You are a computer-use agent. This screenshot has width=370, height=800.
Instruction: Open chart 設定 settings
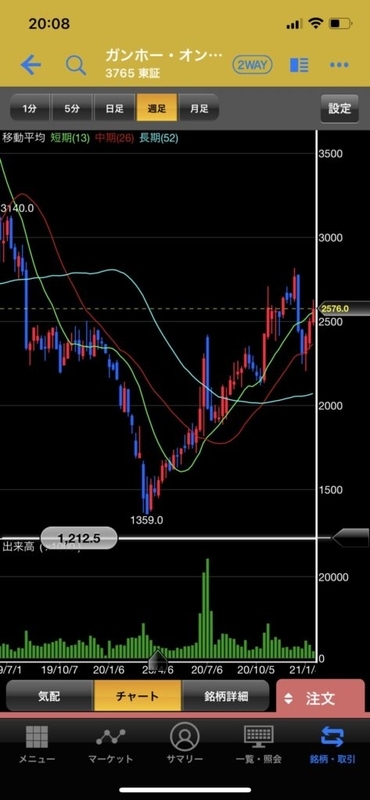pos(340,108)
